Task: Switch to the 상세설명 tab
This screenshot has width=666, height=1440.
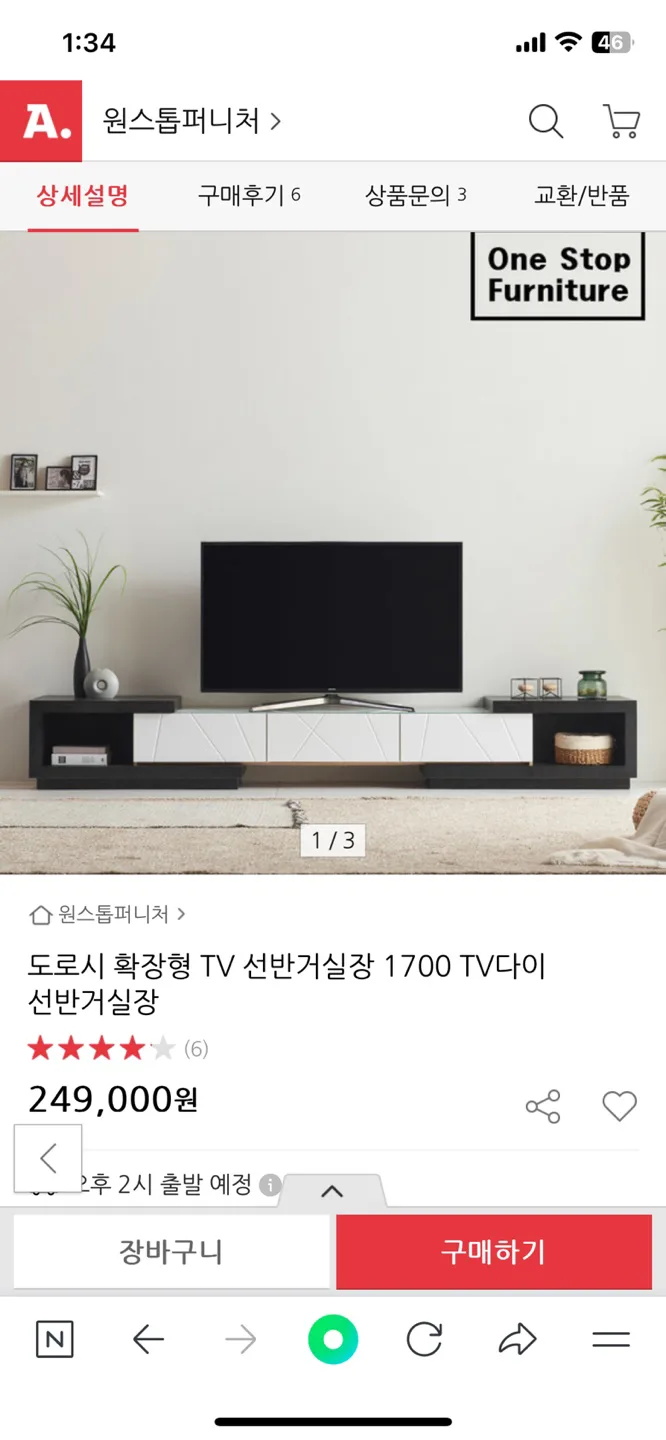Action: (83, 196)
